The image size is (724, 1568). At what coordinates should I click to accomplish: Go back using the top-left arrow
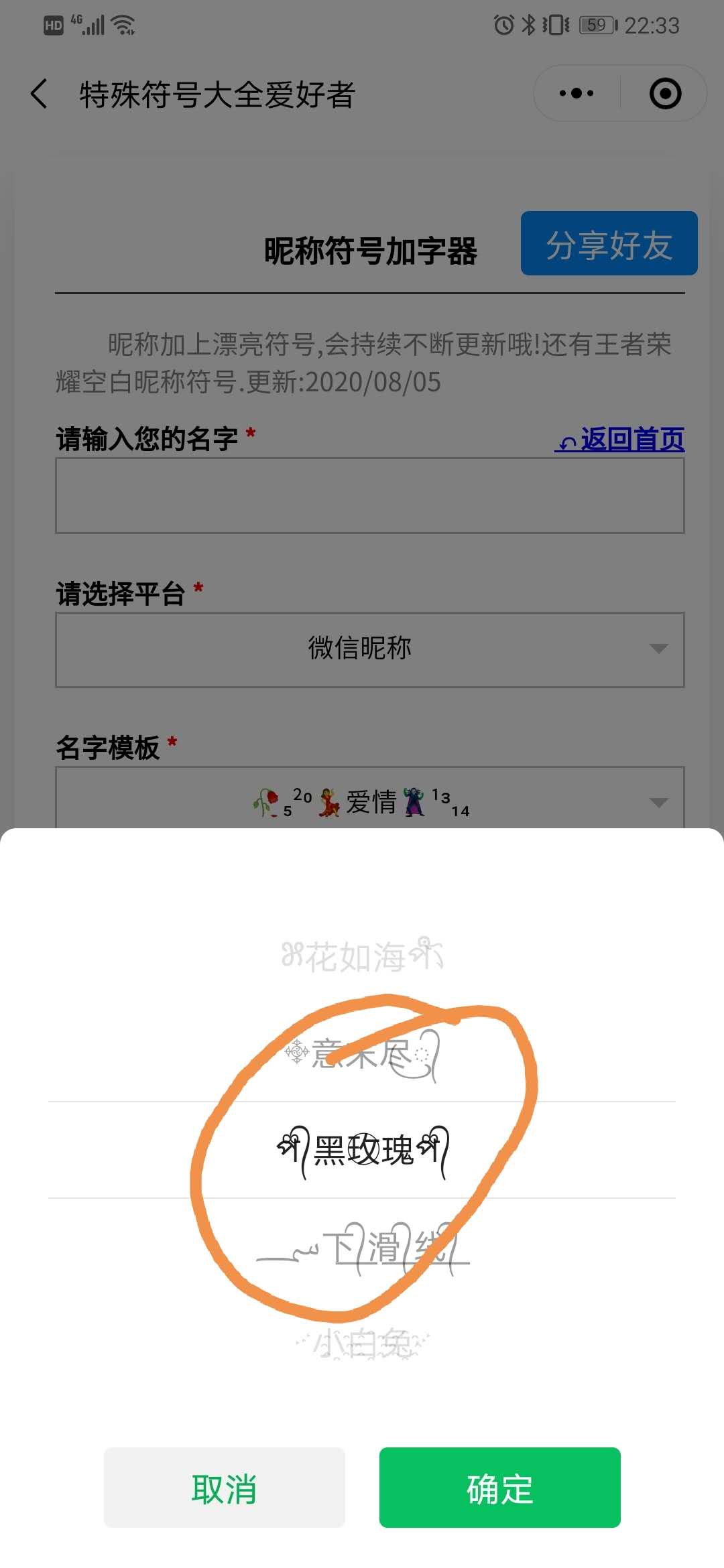40,94
